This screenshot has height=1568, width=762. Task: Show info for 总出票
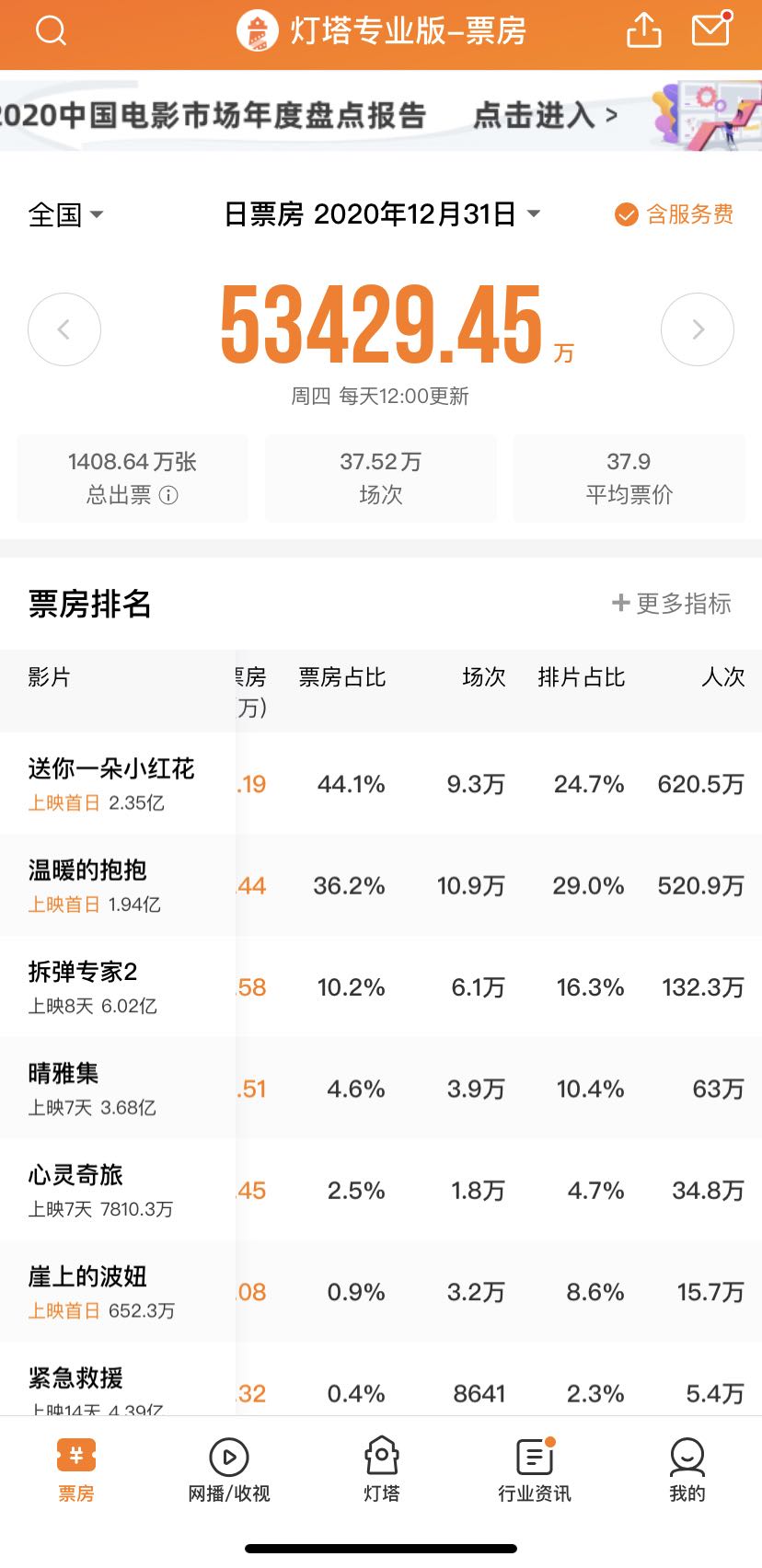(x=168, y=495)
